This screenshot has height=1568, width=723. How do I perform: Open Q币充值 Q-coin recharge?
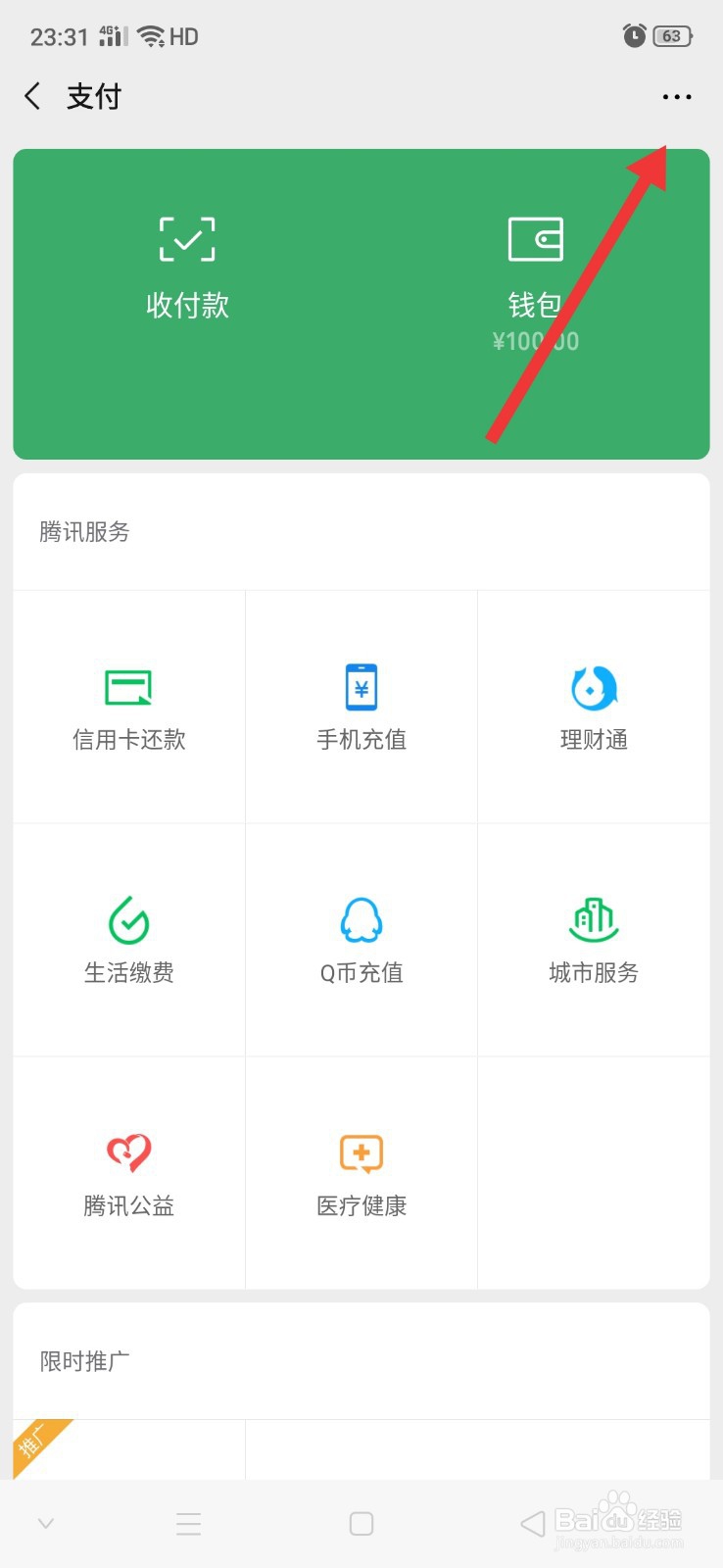tap(361, 939)
